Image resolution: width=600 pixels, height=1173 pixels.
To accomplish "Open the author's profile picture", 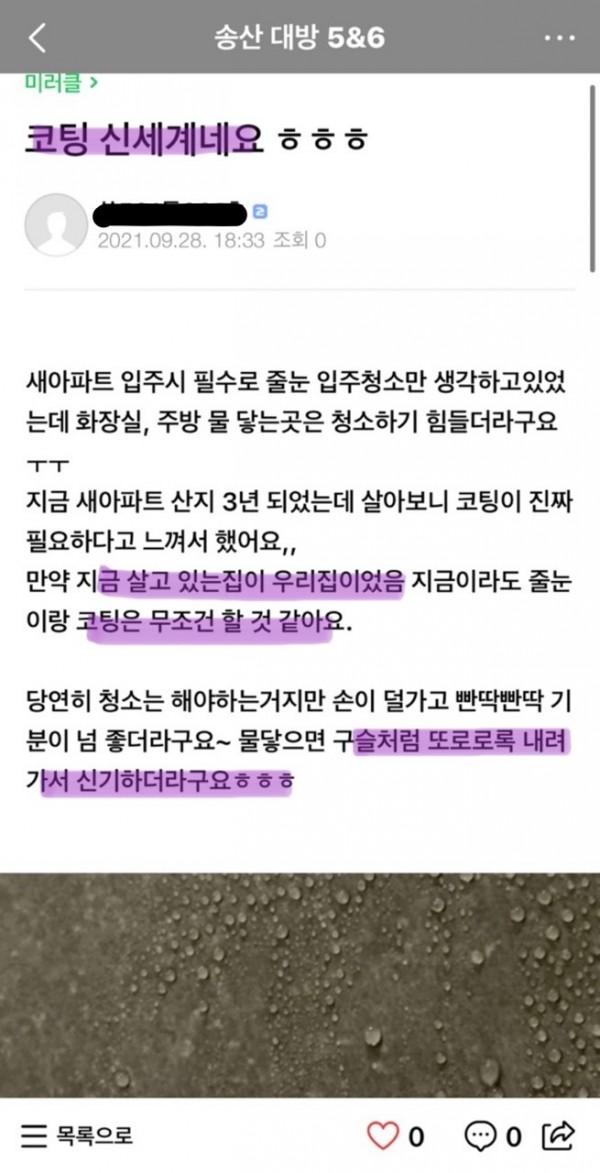I will (56, 224).
